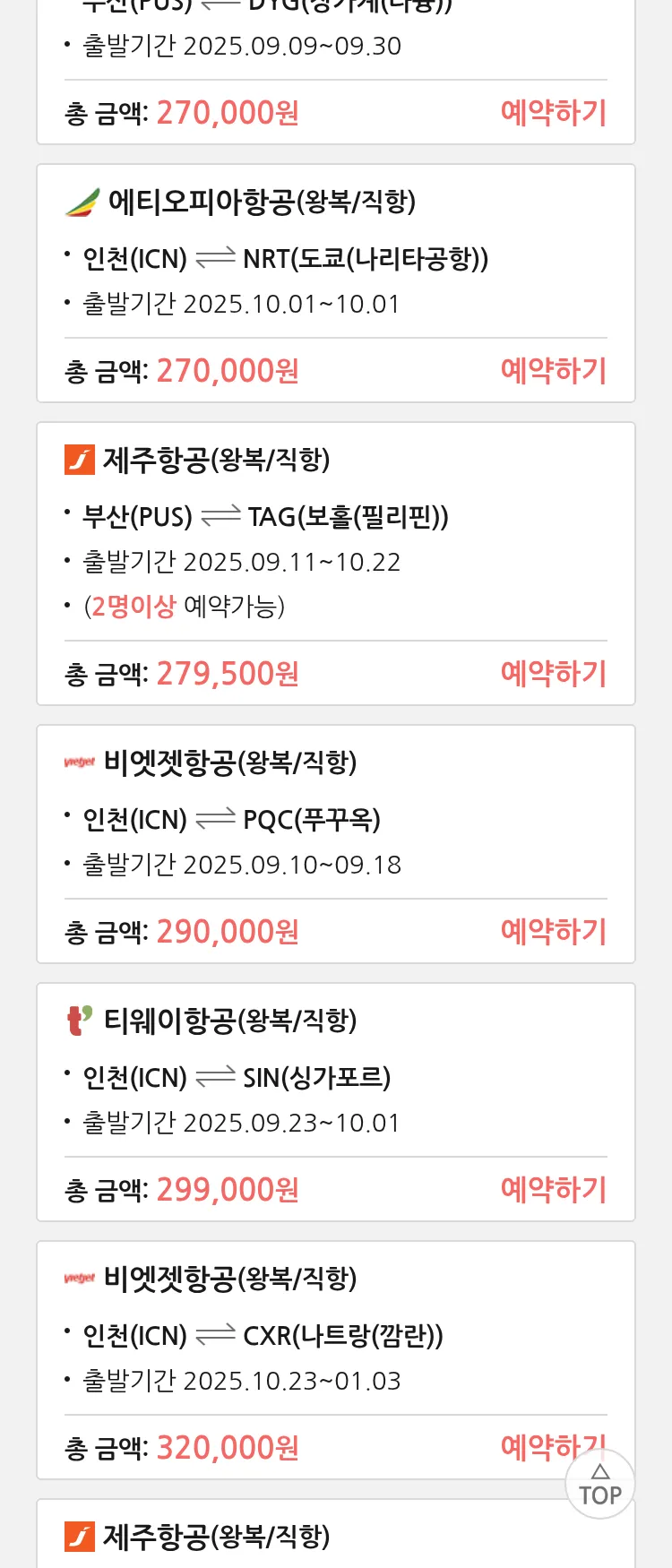Screen dimensions: 672x1568
Task: Open the 제주항공 부산–TAG 보홀 card
Action: (335, 516)
